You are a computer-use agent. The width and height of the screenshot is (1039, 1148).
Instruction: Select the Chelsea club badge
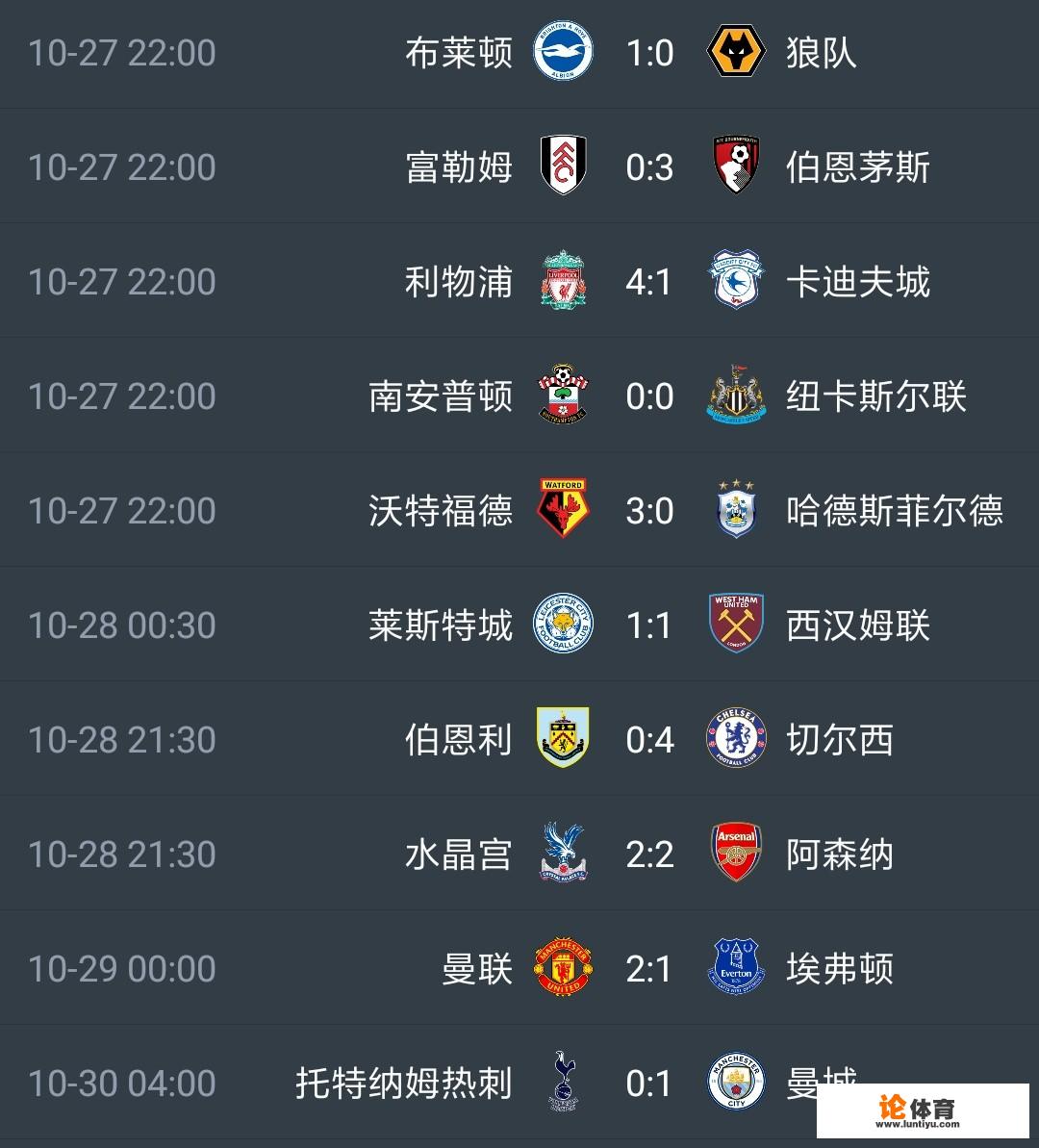pyautogui.click(x=736, y=739)
